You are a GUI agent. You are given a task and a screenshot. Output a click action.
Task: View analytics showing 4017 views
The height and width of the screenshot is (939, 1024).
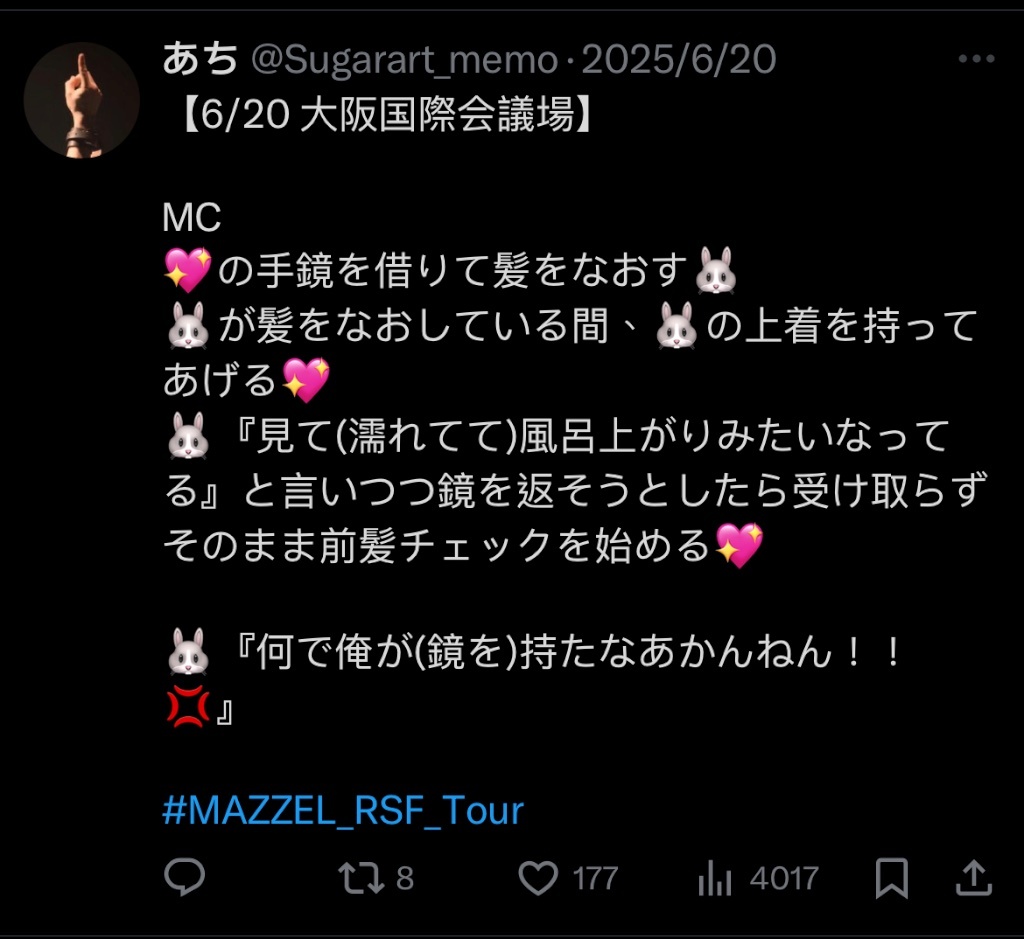pos(715,878)
